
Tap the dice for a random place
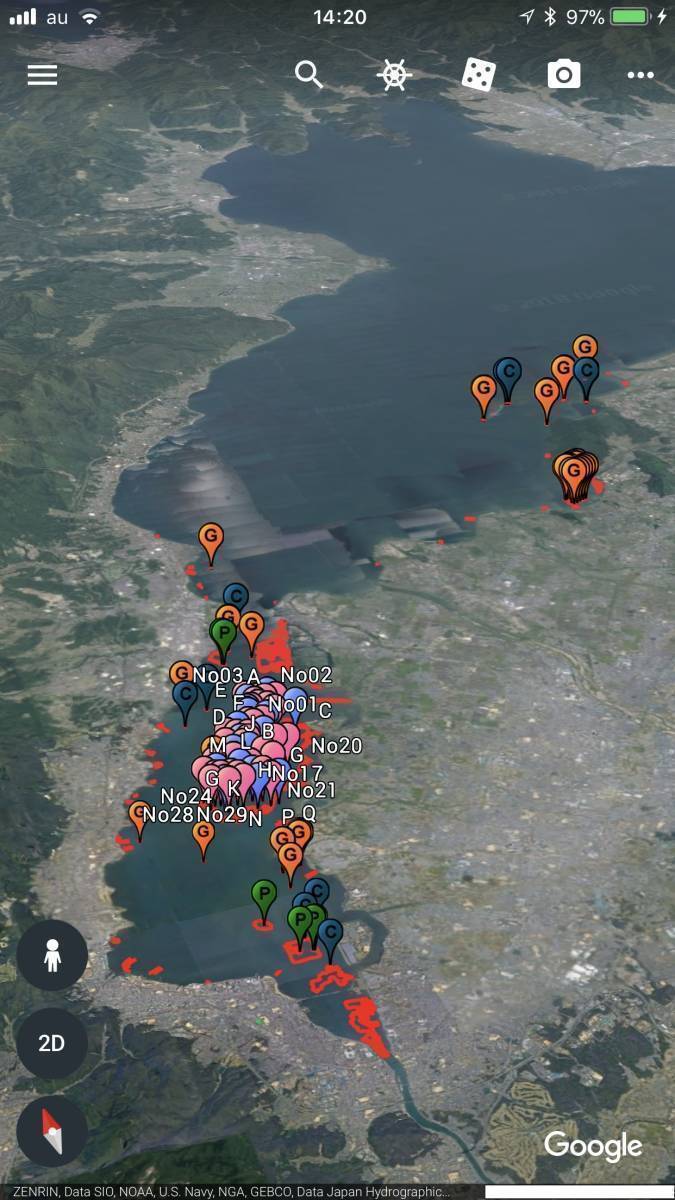tap(478, 75)
